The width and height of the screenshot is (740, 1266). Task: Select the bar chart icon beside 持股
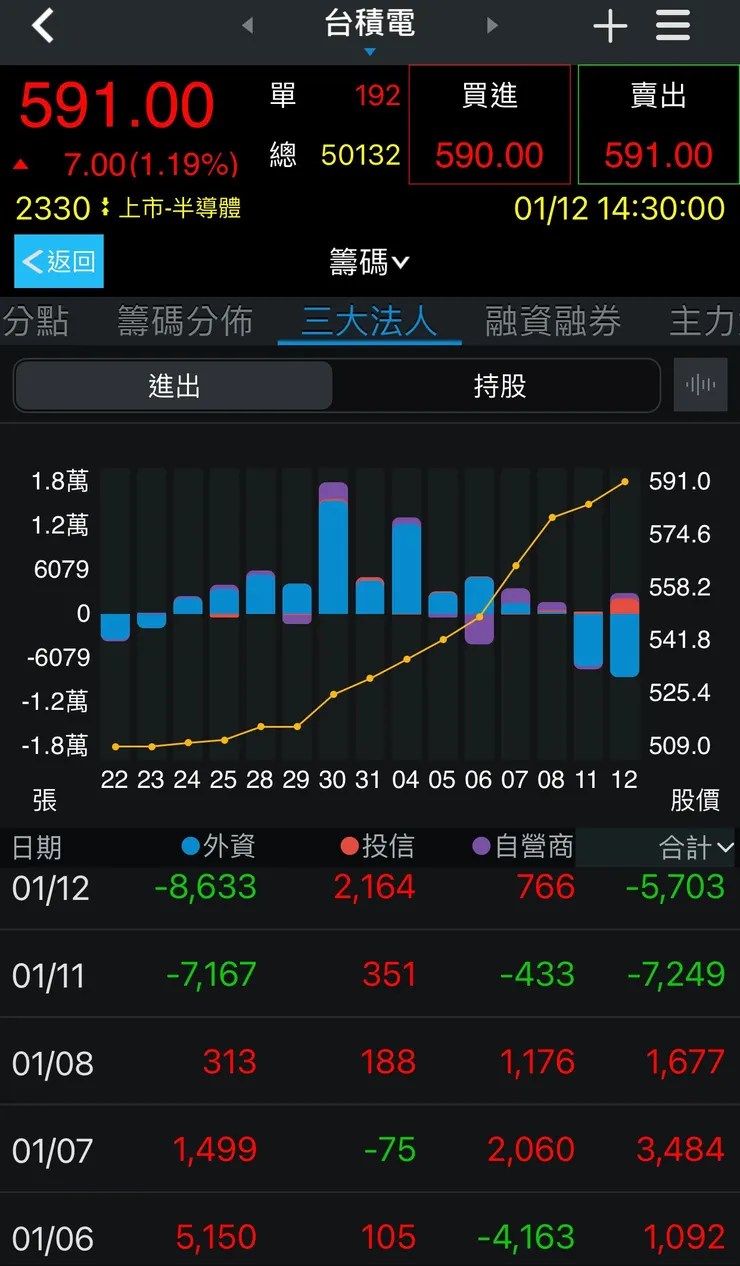[701, 385]
